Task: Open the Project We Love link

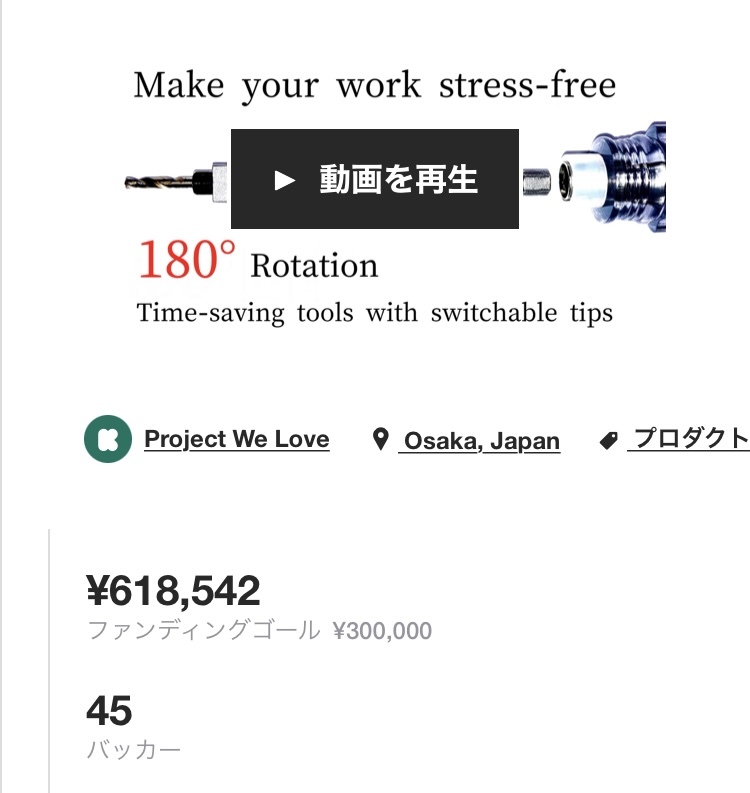Action: [236, 439]
